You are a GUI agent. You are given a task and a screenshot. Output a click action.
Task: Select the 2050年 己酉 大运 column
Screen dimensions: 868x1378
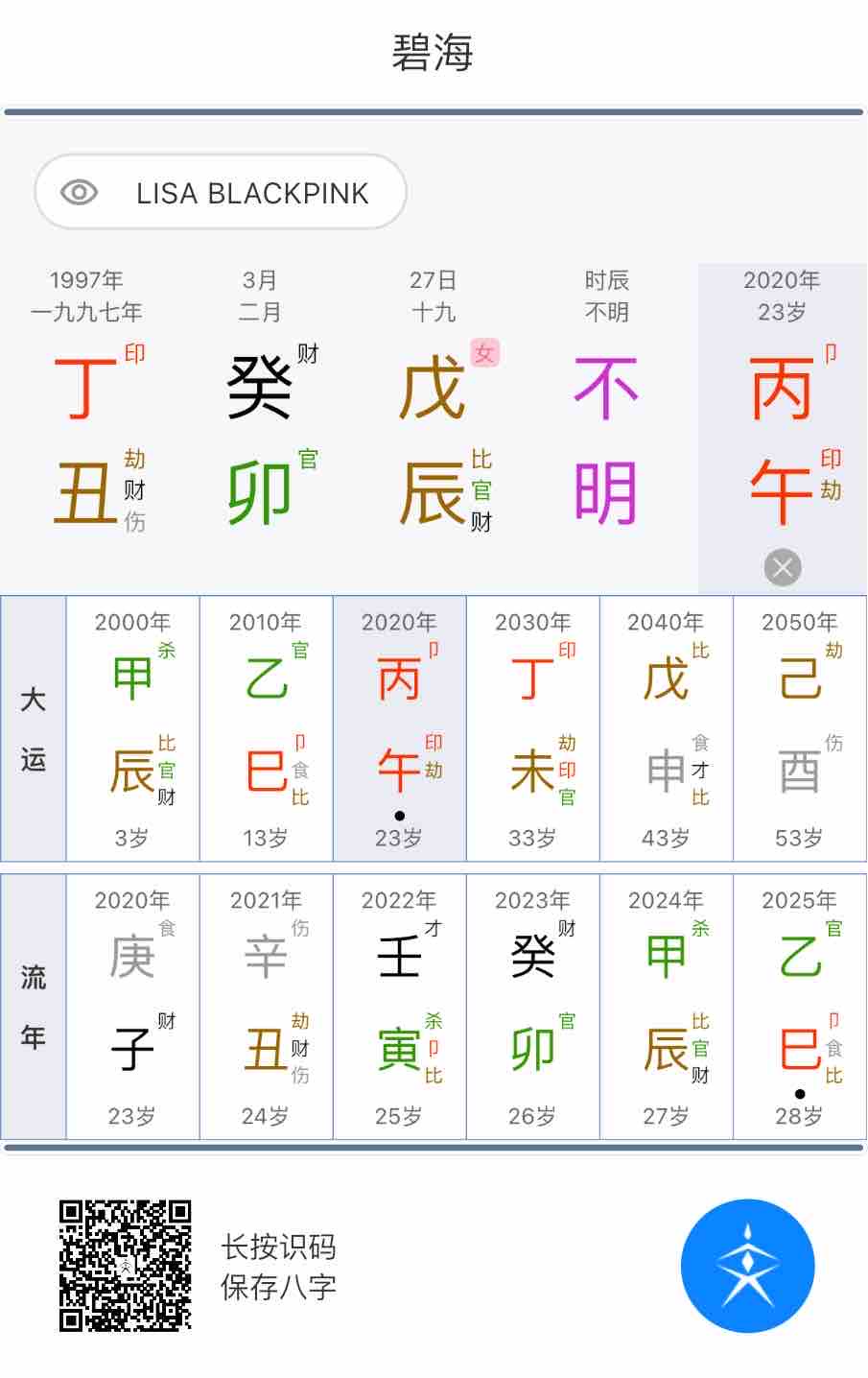tap(799, 727)
